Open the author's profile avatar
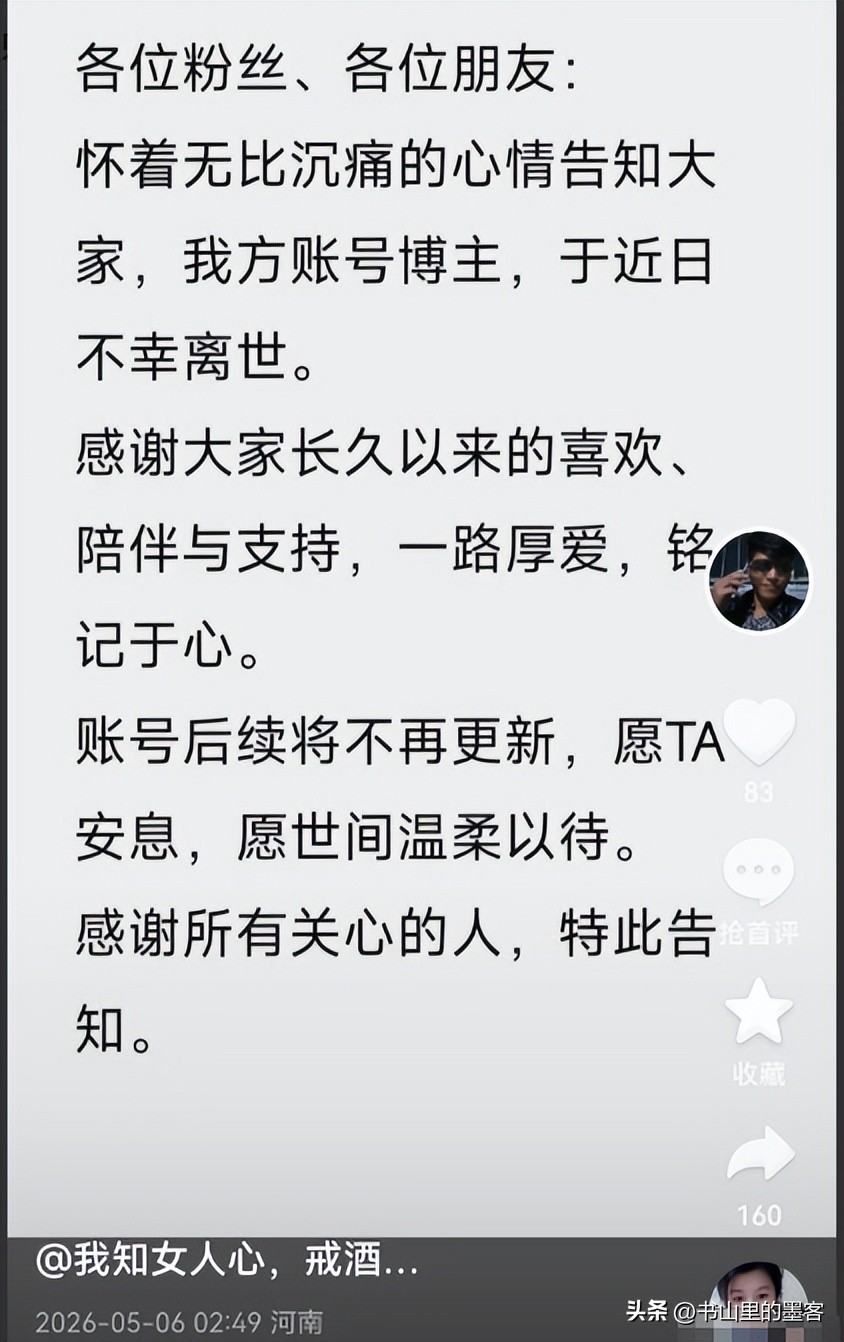 coord(759,581)
